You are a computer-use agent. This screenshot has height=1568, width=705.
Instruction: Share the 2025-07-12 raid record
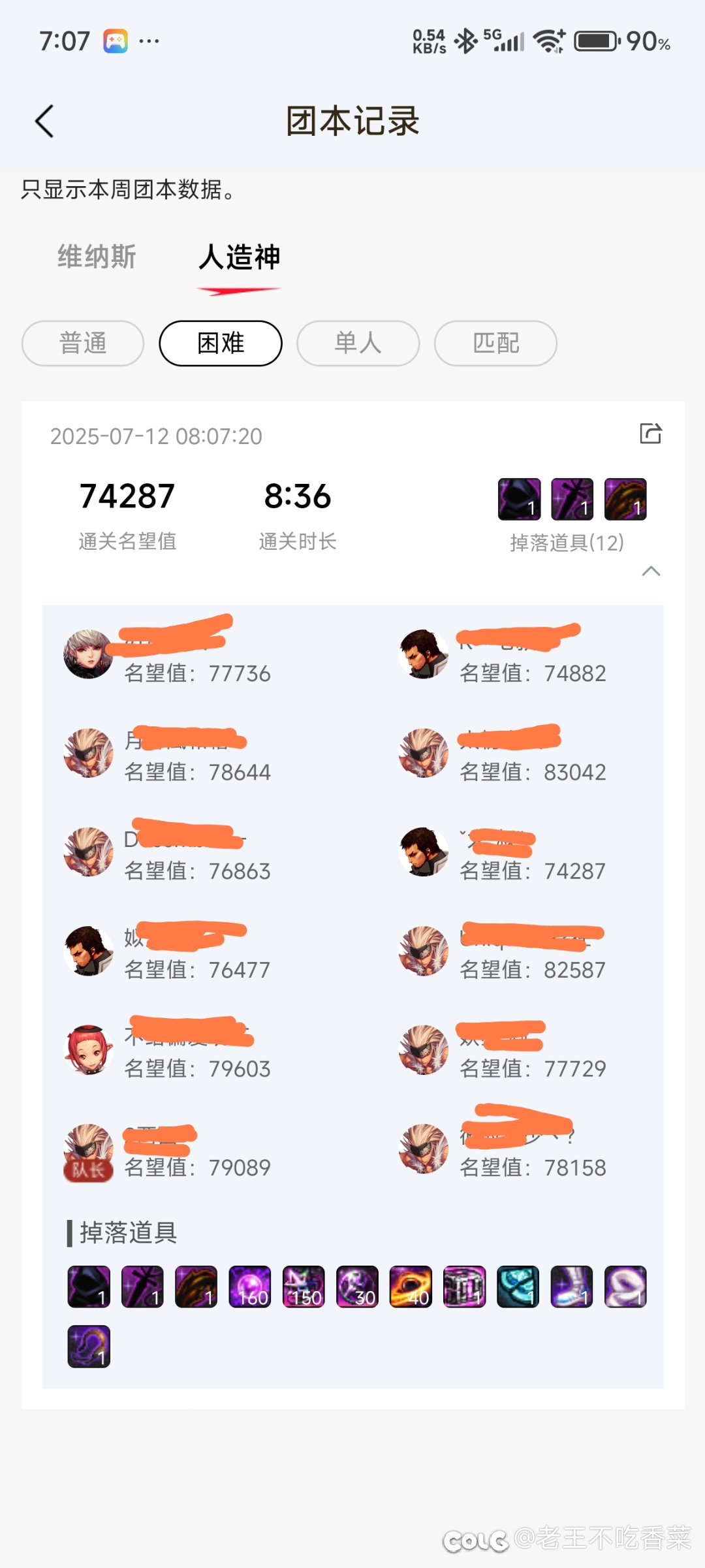(651, 434)
